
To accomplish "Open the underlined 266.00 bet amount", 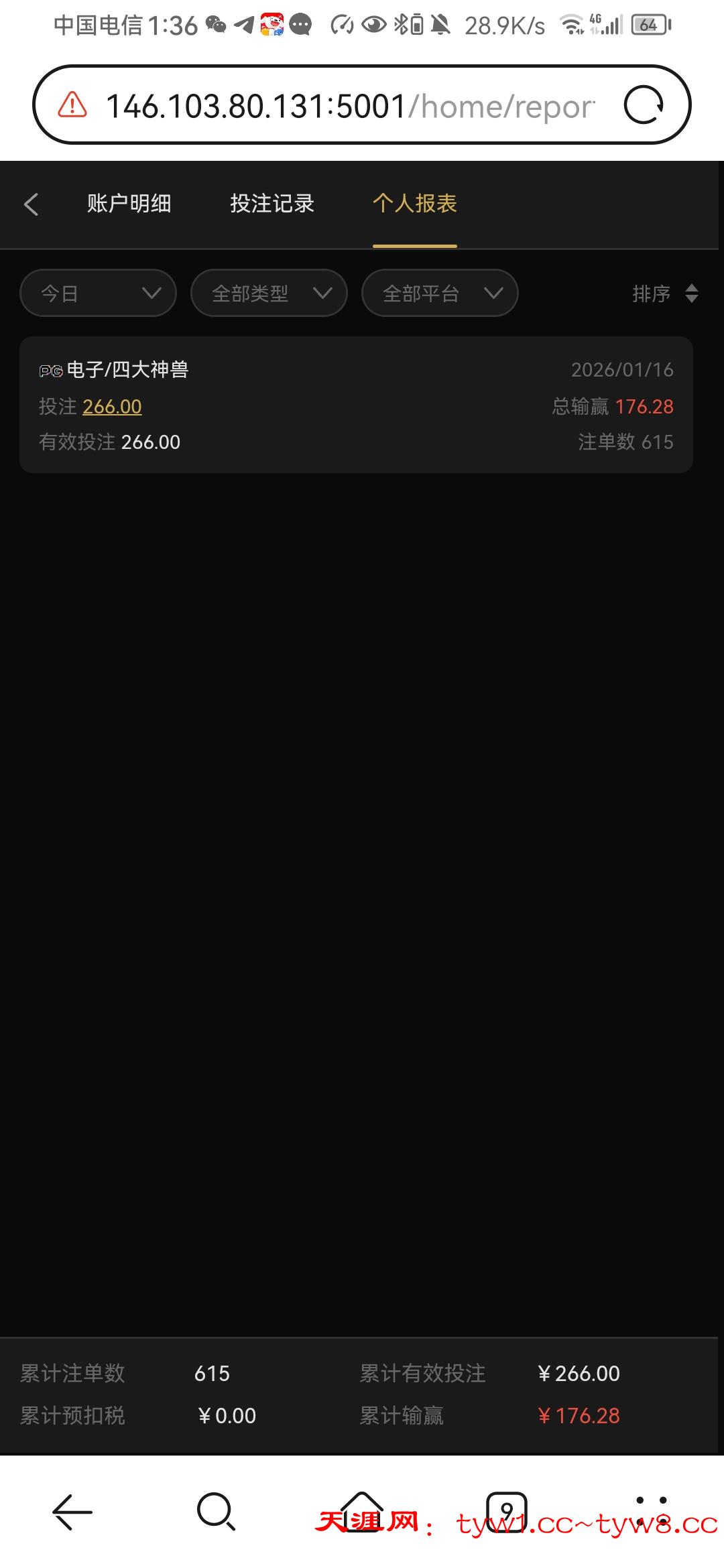I will click(112, 407).
